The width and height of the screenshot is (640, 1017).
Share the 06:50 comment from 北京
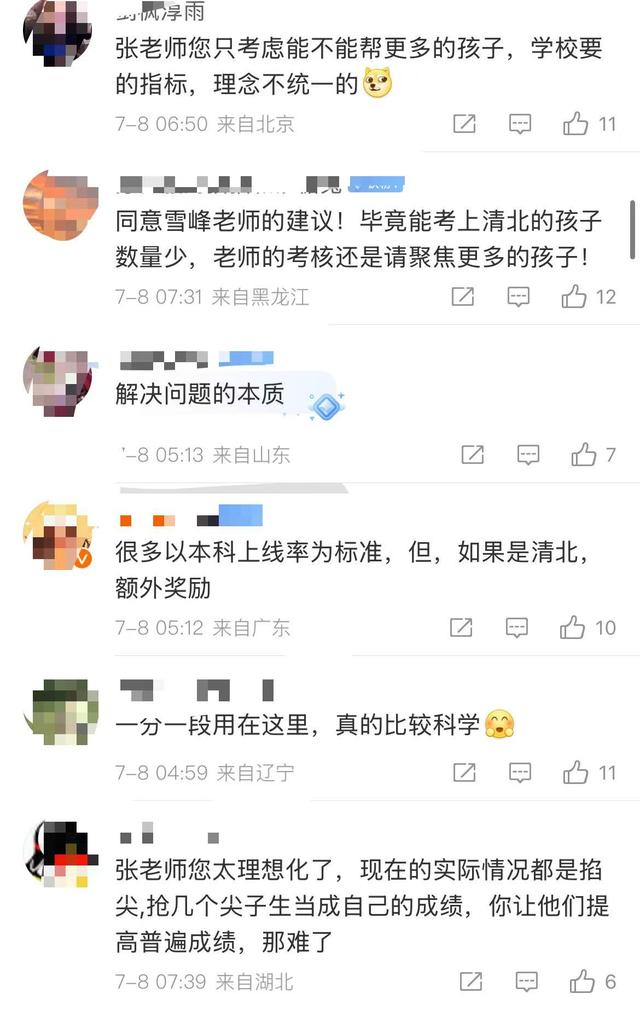click(x=464, y=124)
